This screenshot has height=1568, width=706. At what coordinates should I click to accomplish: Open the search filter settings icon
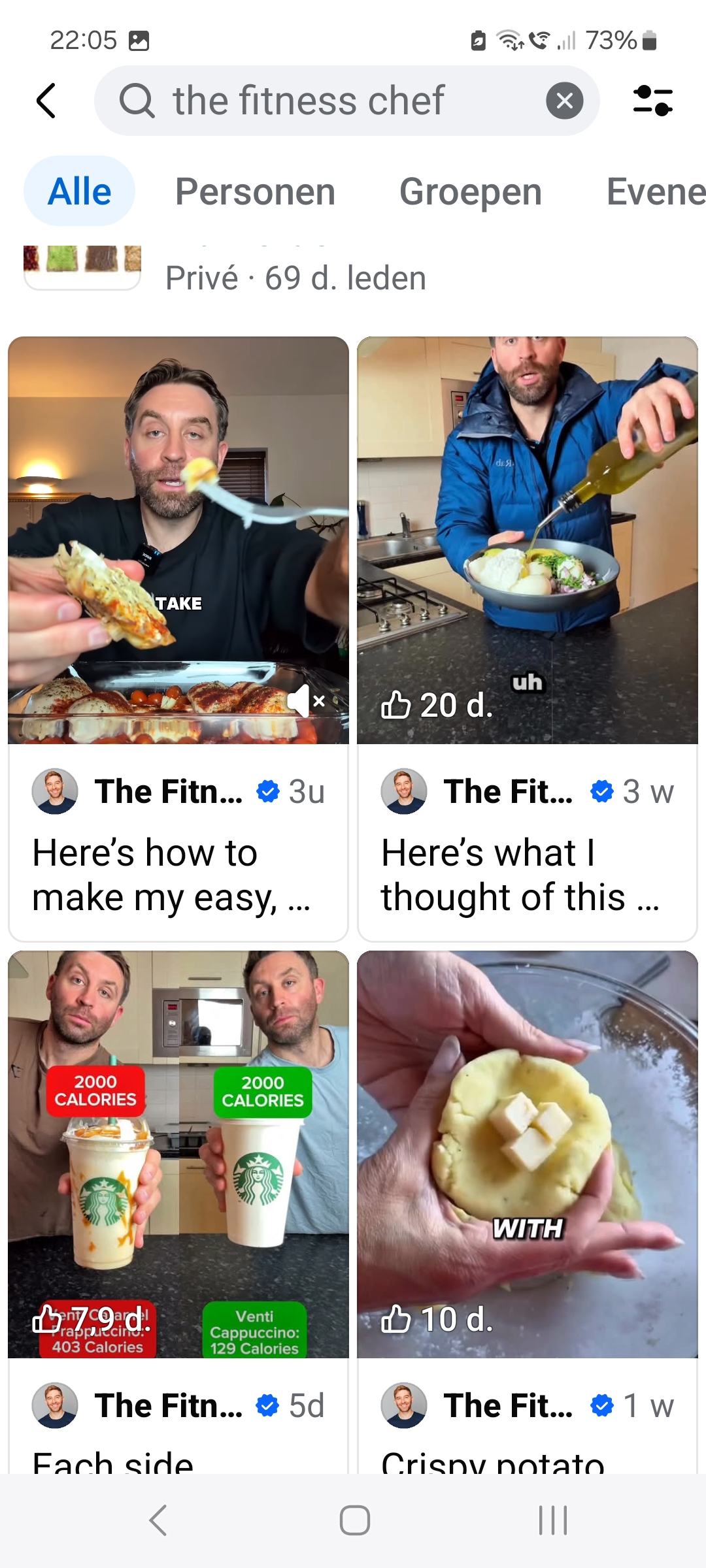point(652,101)
